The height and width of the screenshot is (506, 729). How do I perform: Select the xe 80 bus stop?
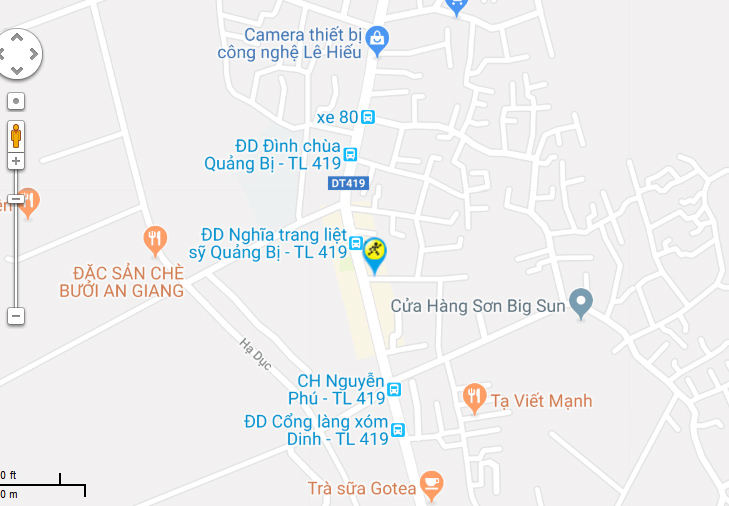pyautogui.click(x=368, y=117)
